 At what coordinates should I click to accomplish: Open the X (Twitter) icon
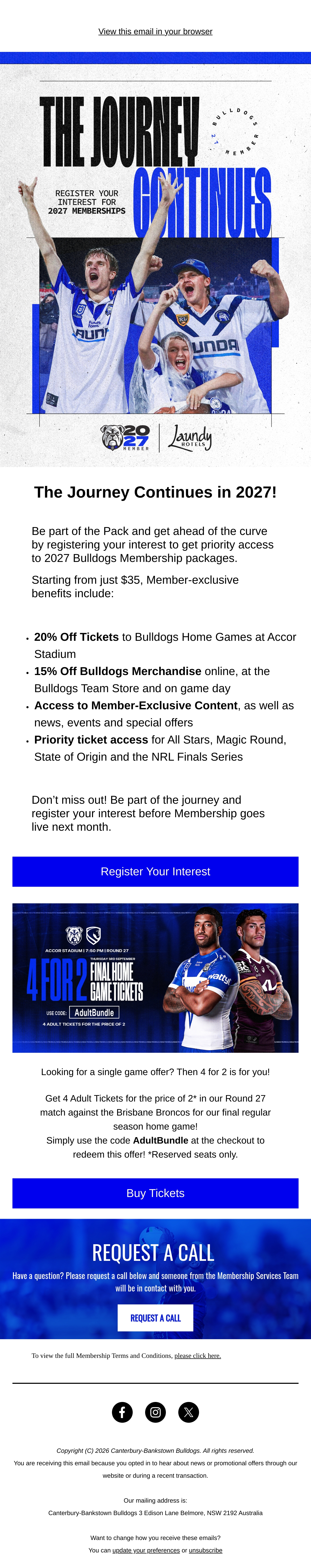point(189,1412)
